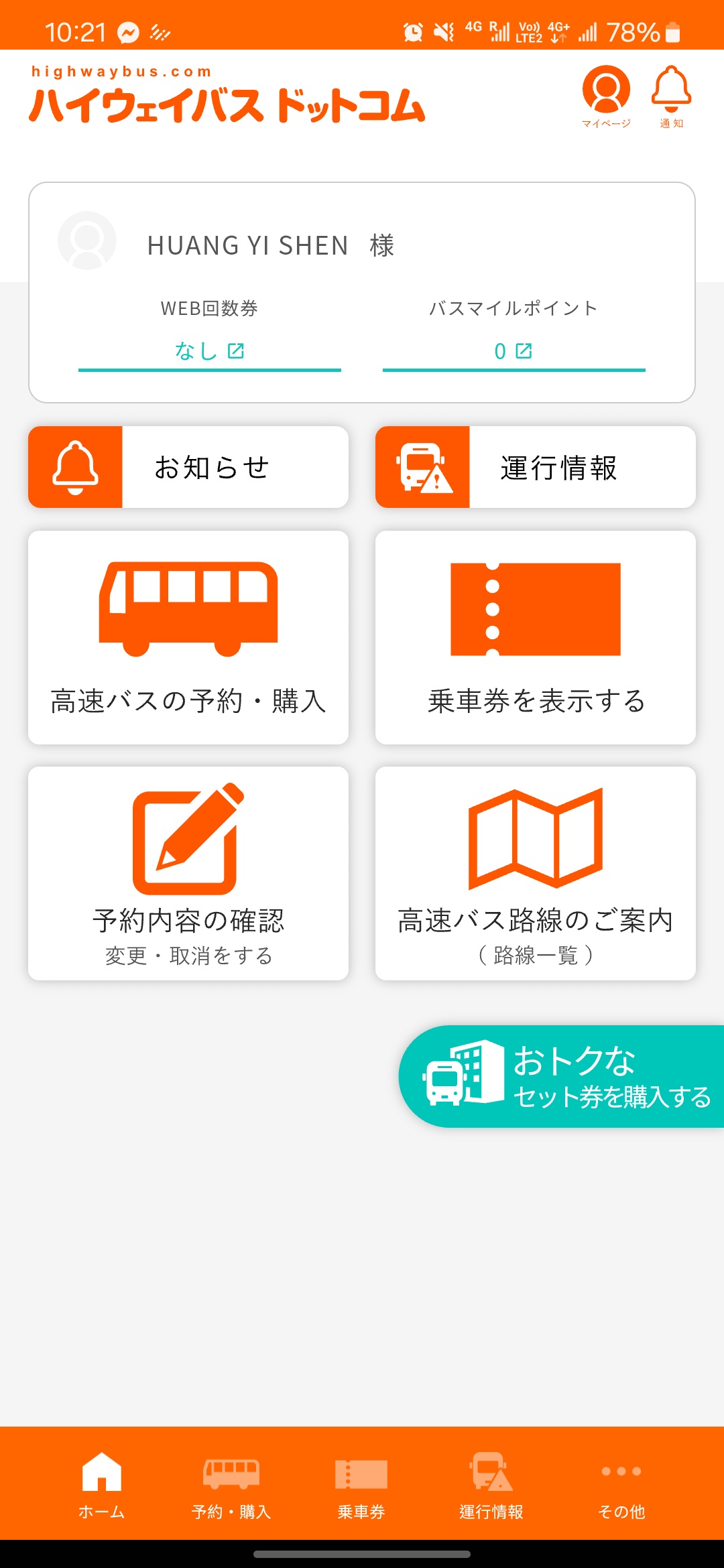This screenshot has height=1568, width=724.
Task: Open バスマイルポイント 0 link
Action: click(x=514, y=351)
